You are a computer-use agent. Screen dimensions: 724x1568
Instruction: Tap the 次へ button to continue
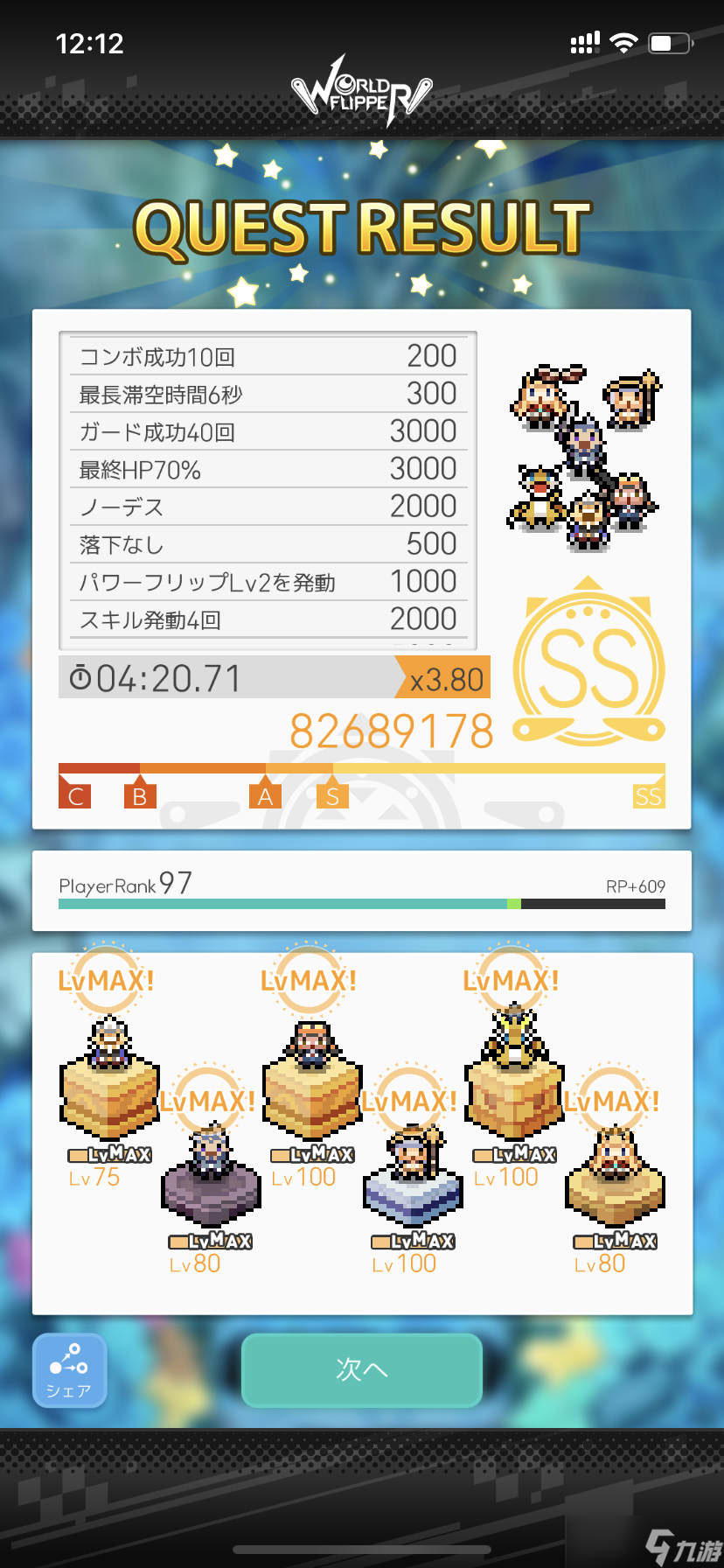coord(361,1369)
